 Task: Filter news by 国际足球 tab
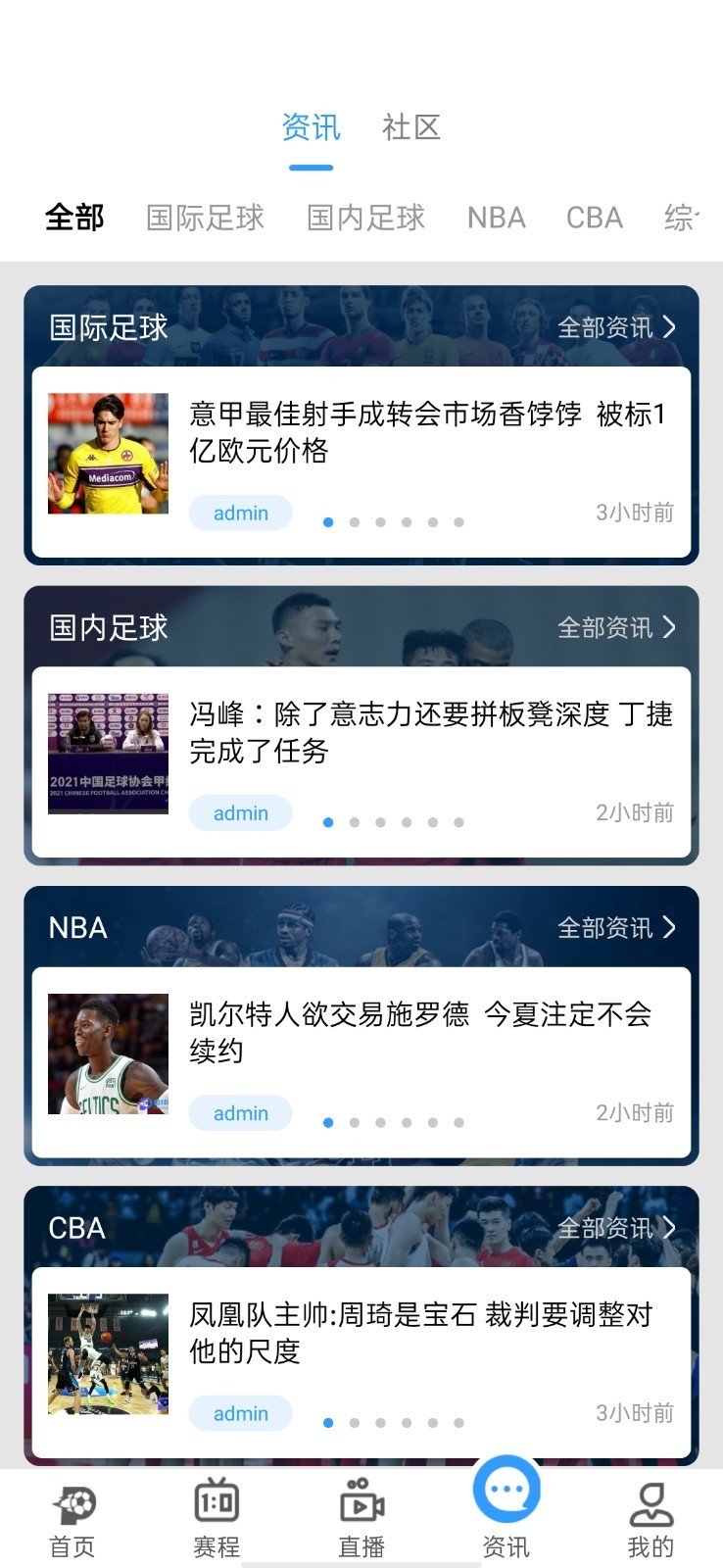click(x=205, y=218)
